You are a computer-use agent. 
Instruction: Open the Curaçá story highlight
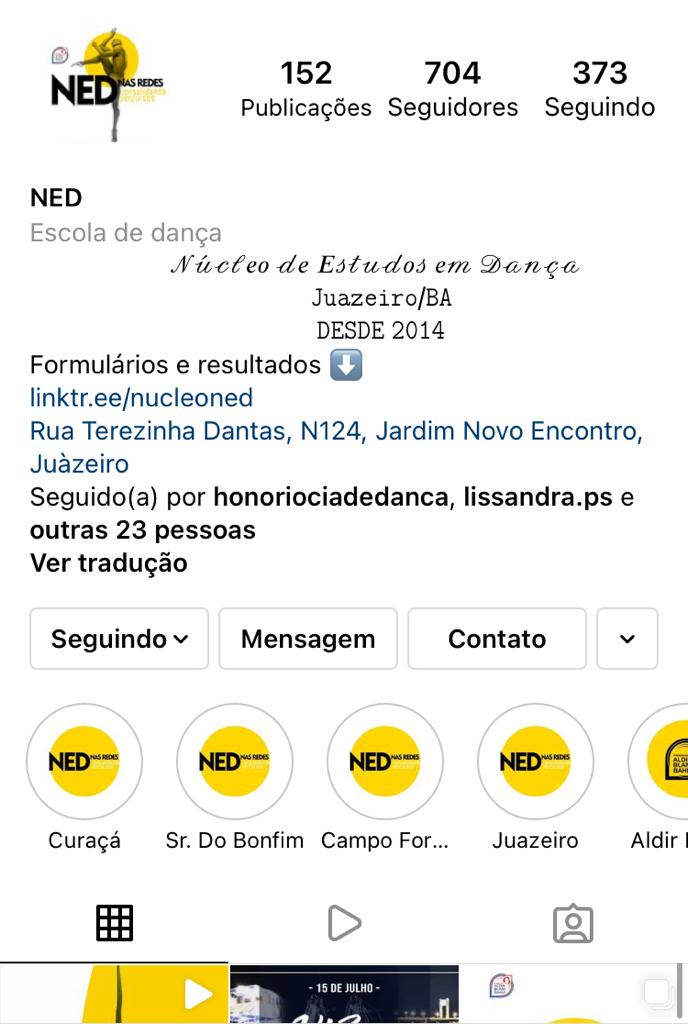pos(84,762)
